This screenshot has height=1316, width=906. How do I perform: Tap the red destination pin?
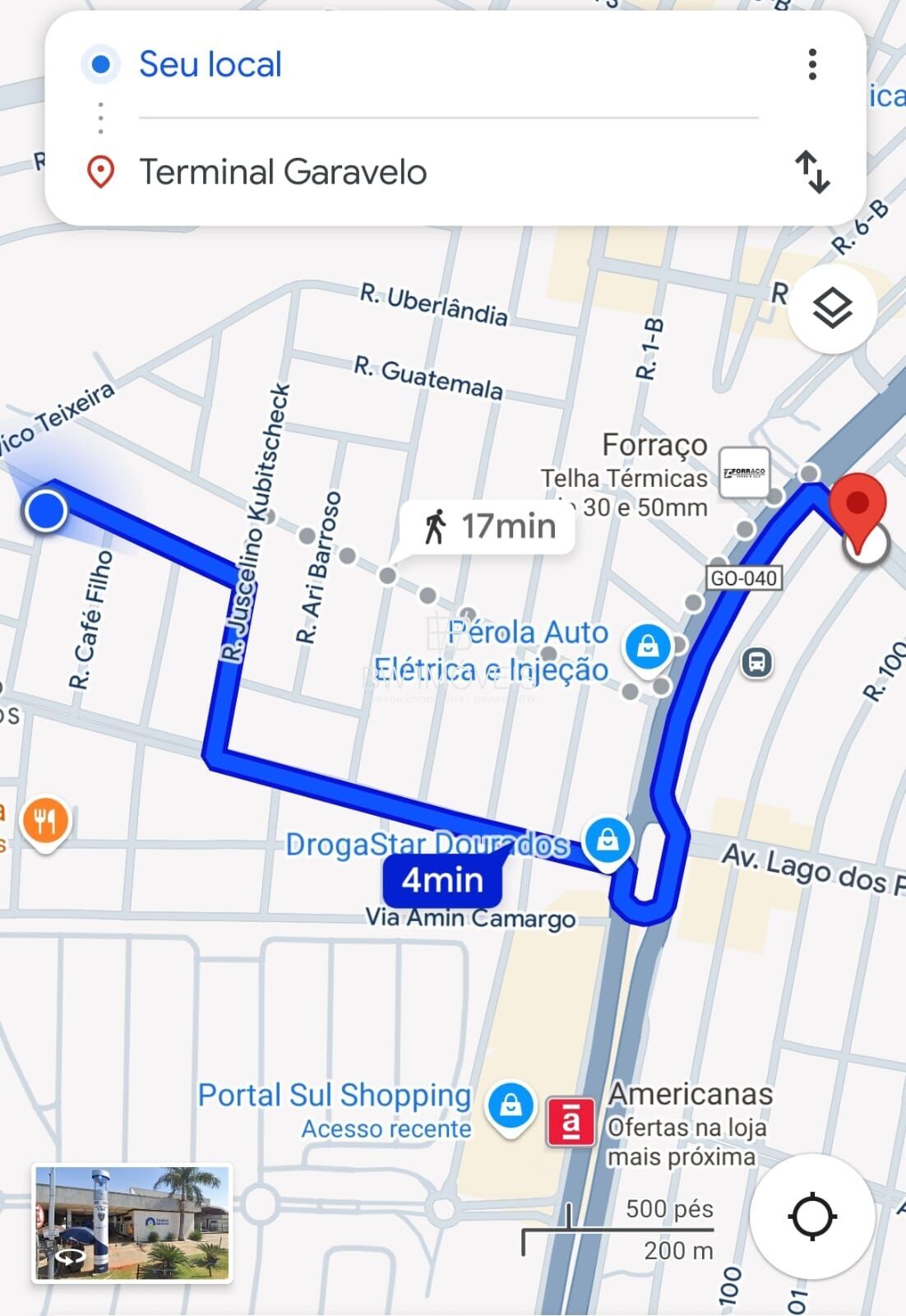(x=857, y=506)
